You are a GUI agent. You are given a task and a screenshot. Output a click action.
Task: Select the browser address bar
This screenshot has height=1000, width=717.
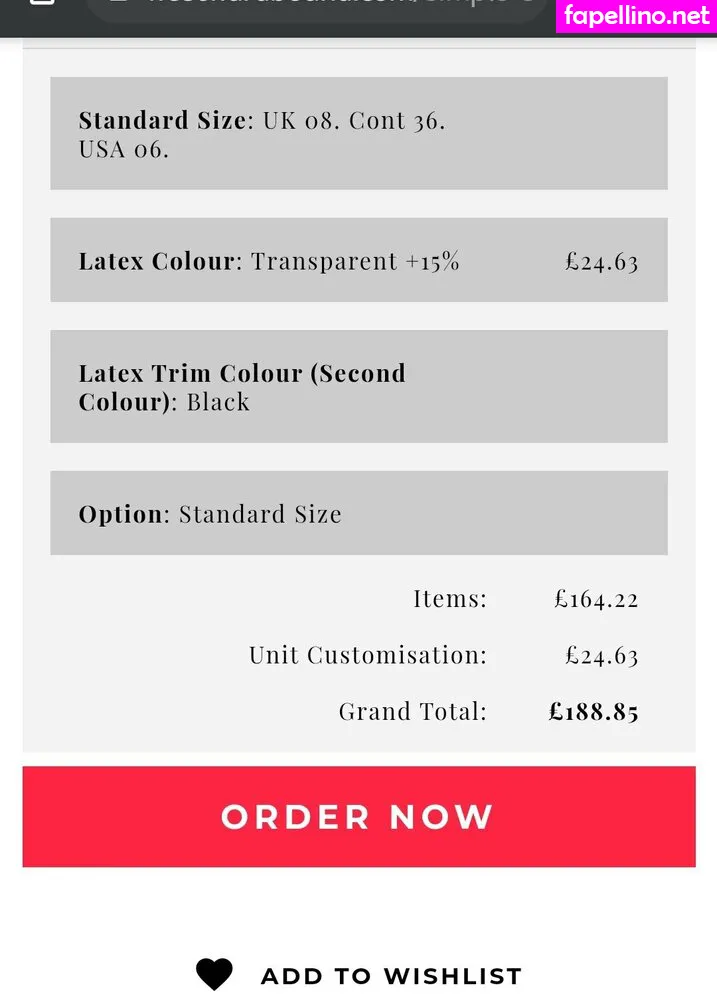320,8
